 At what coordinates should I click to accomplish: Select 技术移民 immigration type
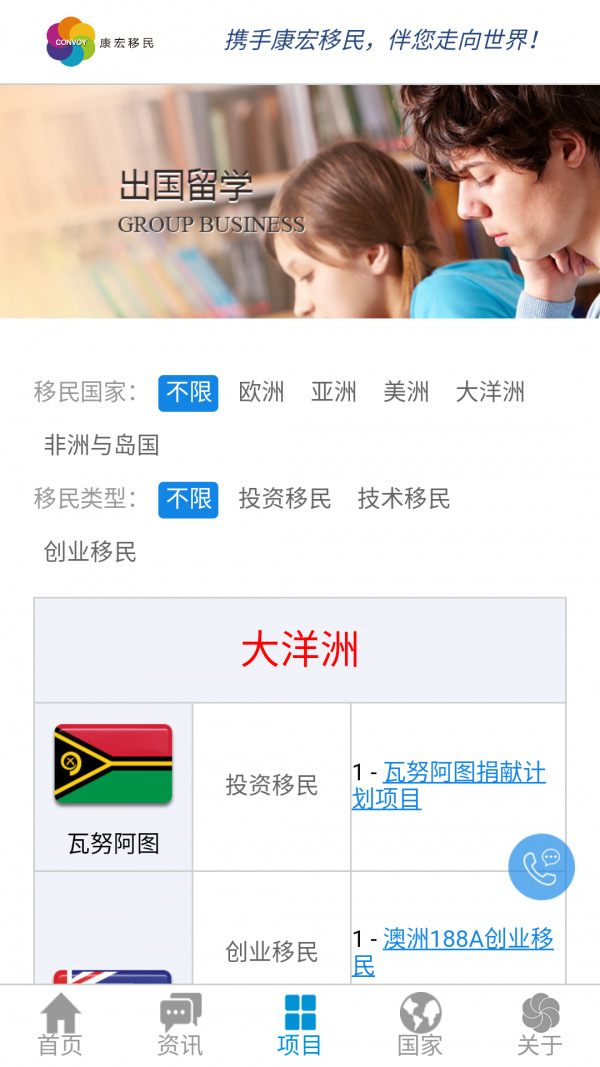[x=404, y=499]
